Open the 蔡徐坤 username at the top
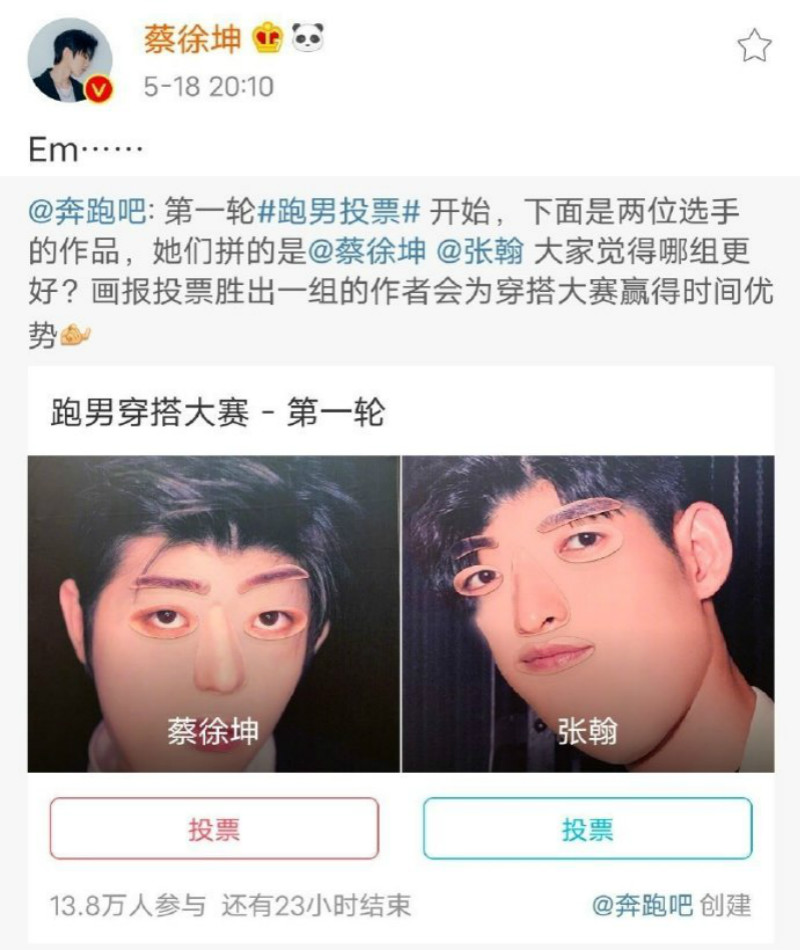Screen dimensions: 800x950 (192, 40)
